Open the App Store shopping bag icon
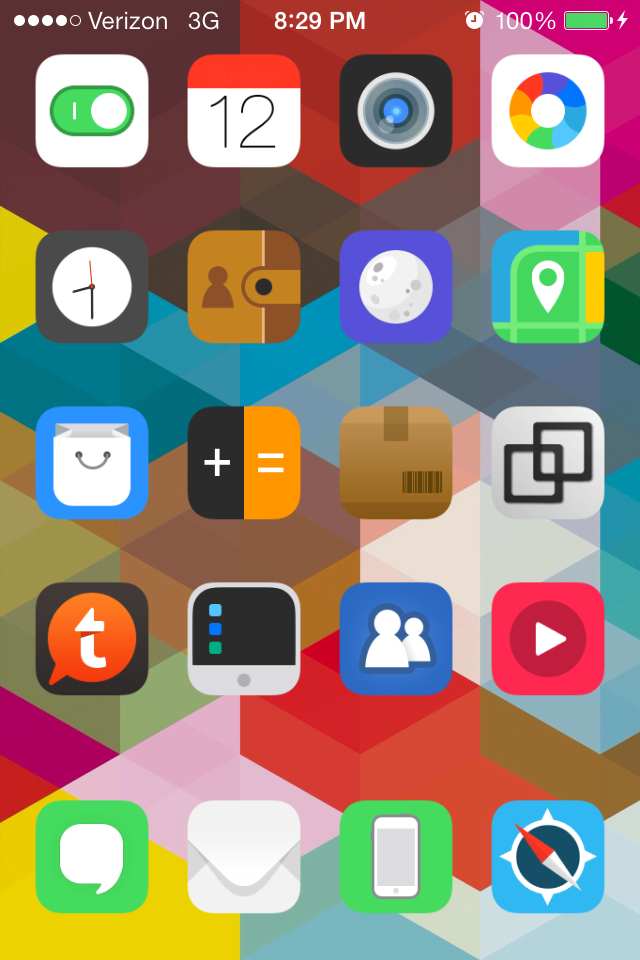 pyautogui.click(x=92, y=463)
